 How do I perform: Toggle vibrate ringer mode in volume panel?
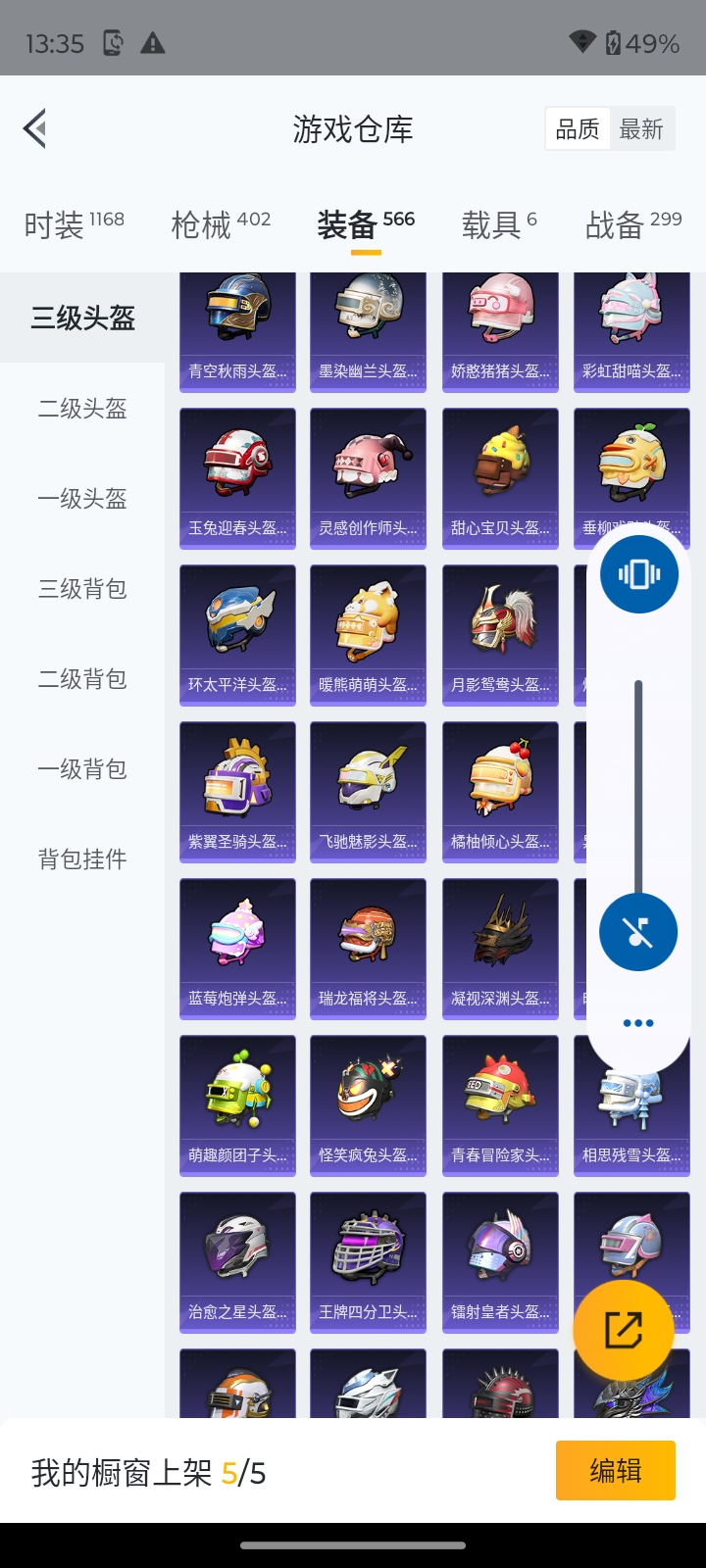(x=638, y=574)
